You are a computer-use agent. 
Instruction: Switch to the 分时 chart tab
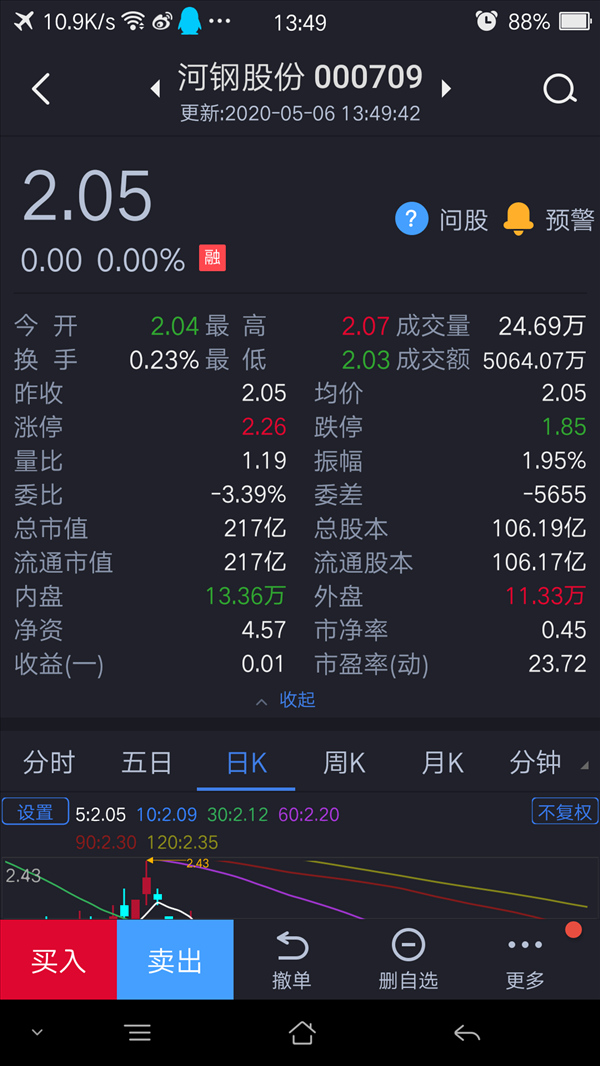pyautogui.click(x=49, y=763)
